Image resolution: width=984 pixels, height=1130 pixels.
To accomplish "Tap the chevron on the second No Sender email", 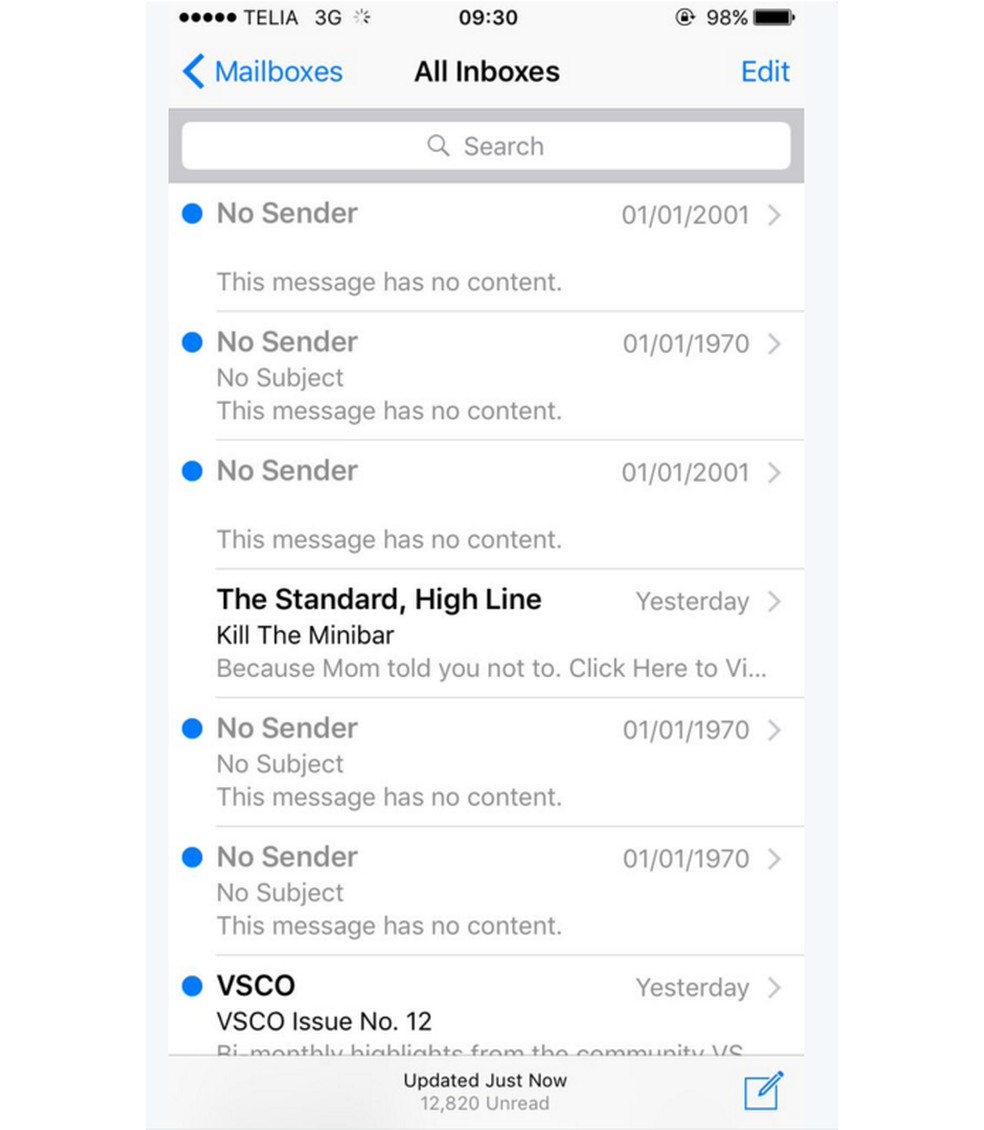I will coord(774,344).
